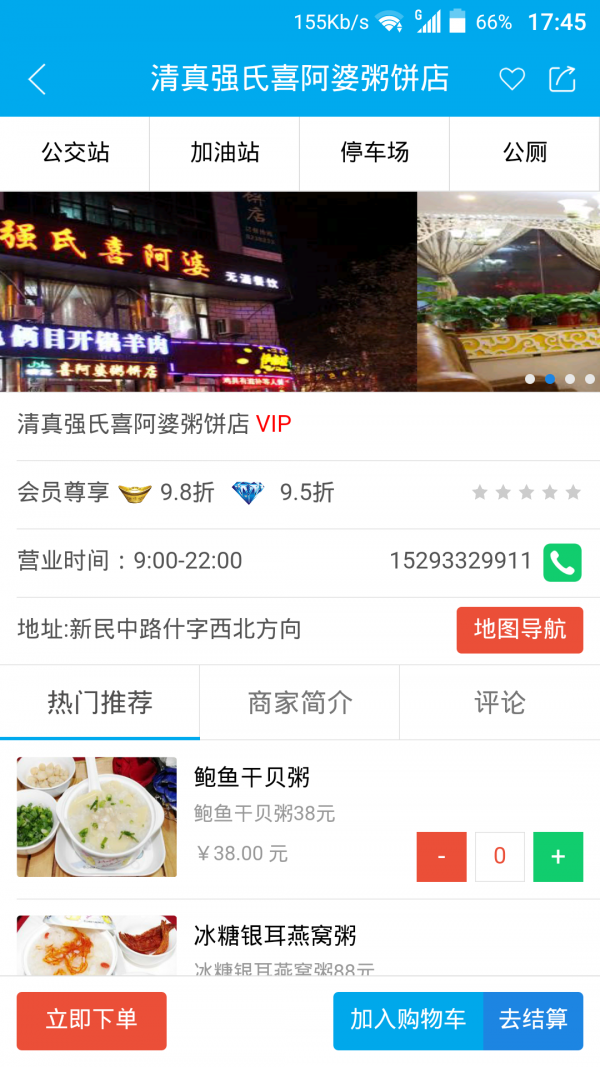Switch to the 评论 tab
The height and width of the screenshot is (1067, 600).
click(x=500, y=702)
